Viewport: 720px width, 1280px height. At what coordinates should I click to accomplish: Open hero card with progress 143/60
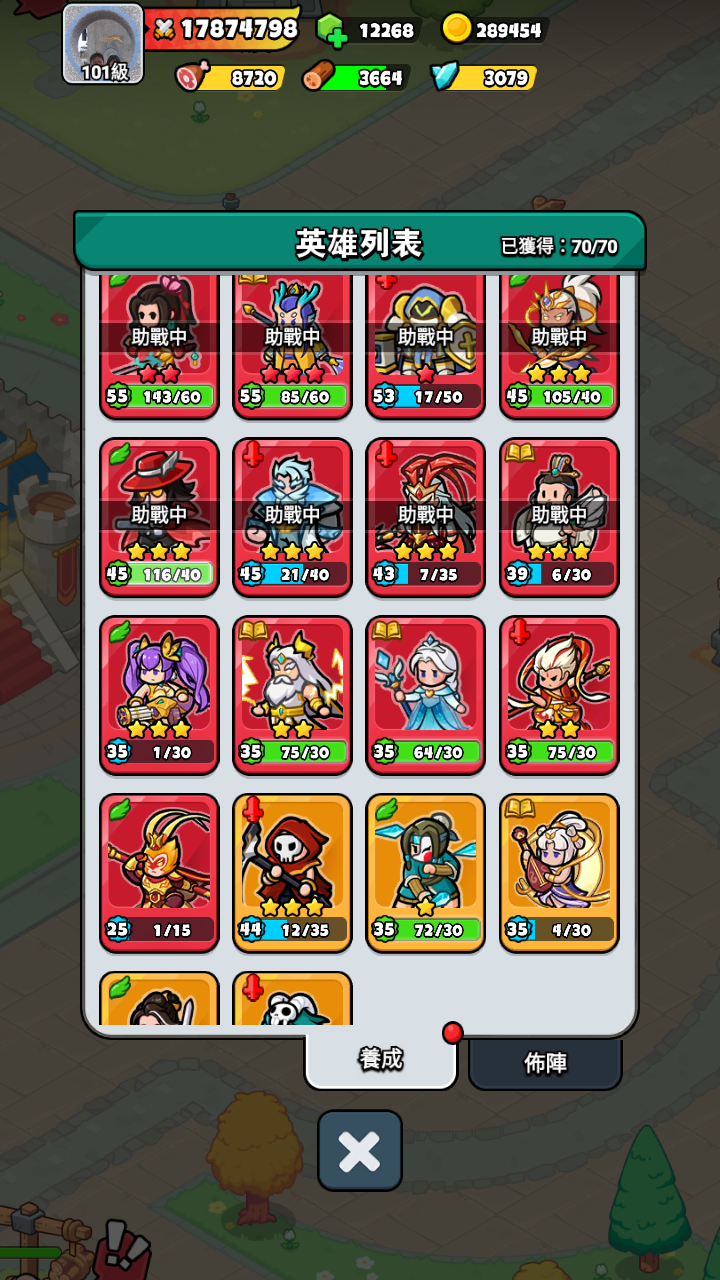point(159,345)
